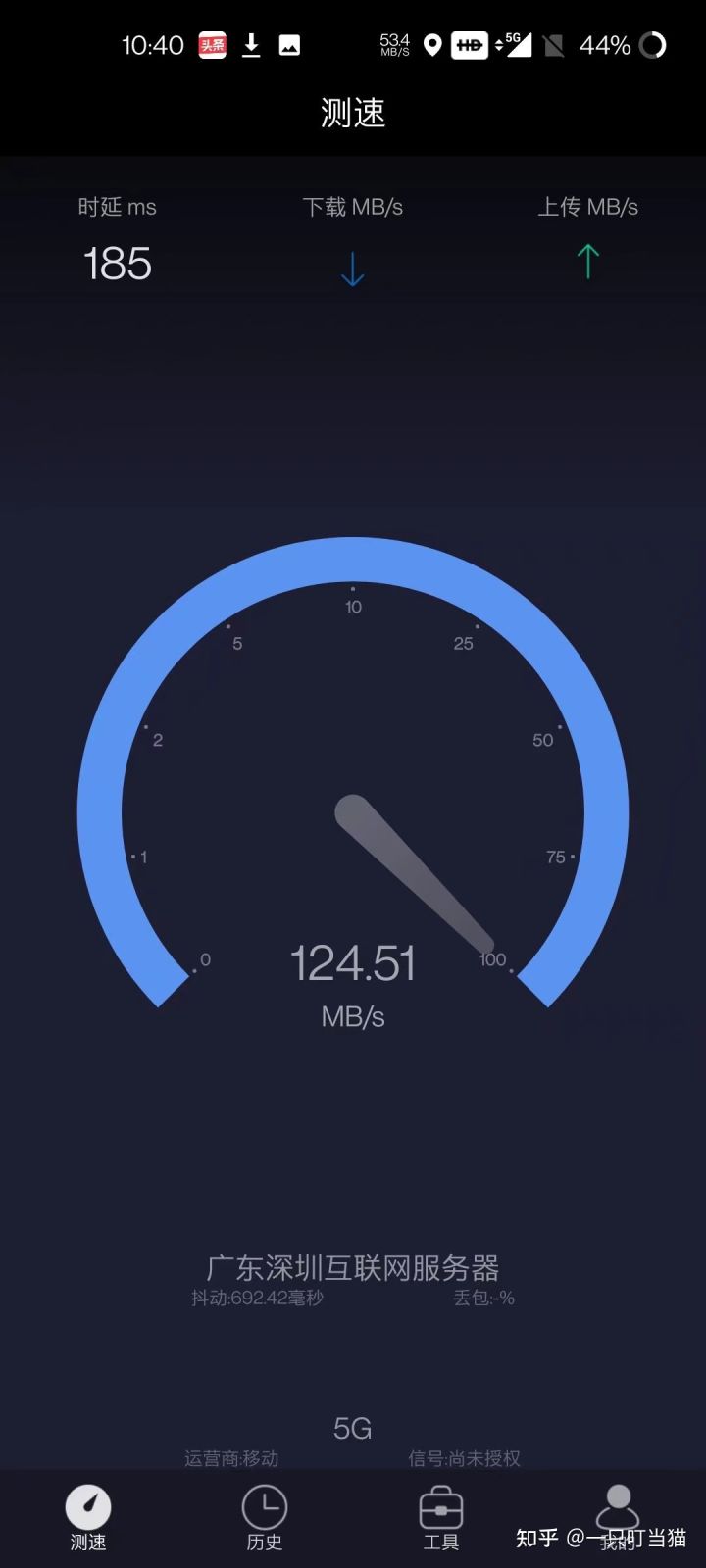The width and height of the screenshot is (706, 1568).
Task: Go to the 工具 tab
Action: tap(441, 1516)
